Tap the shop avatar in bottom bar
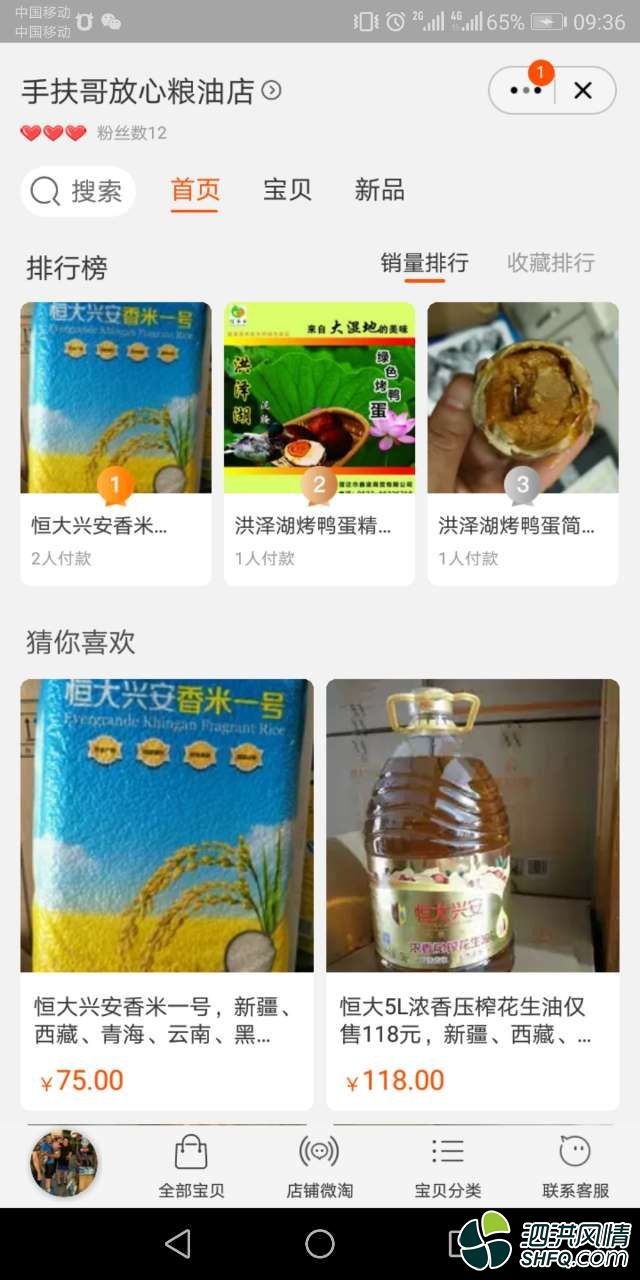 (64, 1164)
